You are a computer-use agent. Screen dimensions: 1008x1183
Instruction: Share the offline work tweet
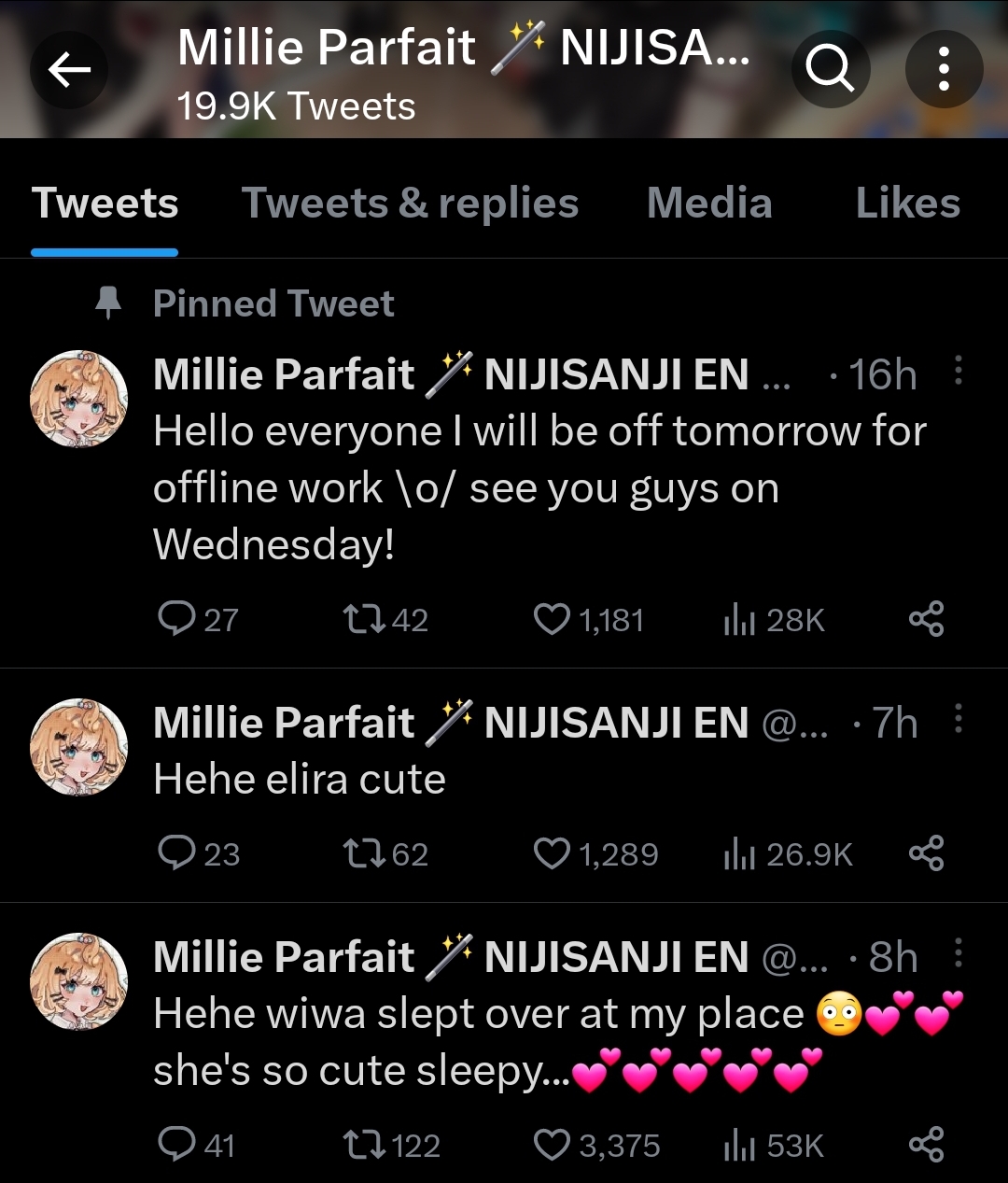[x=926, y=619]
